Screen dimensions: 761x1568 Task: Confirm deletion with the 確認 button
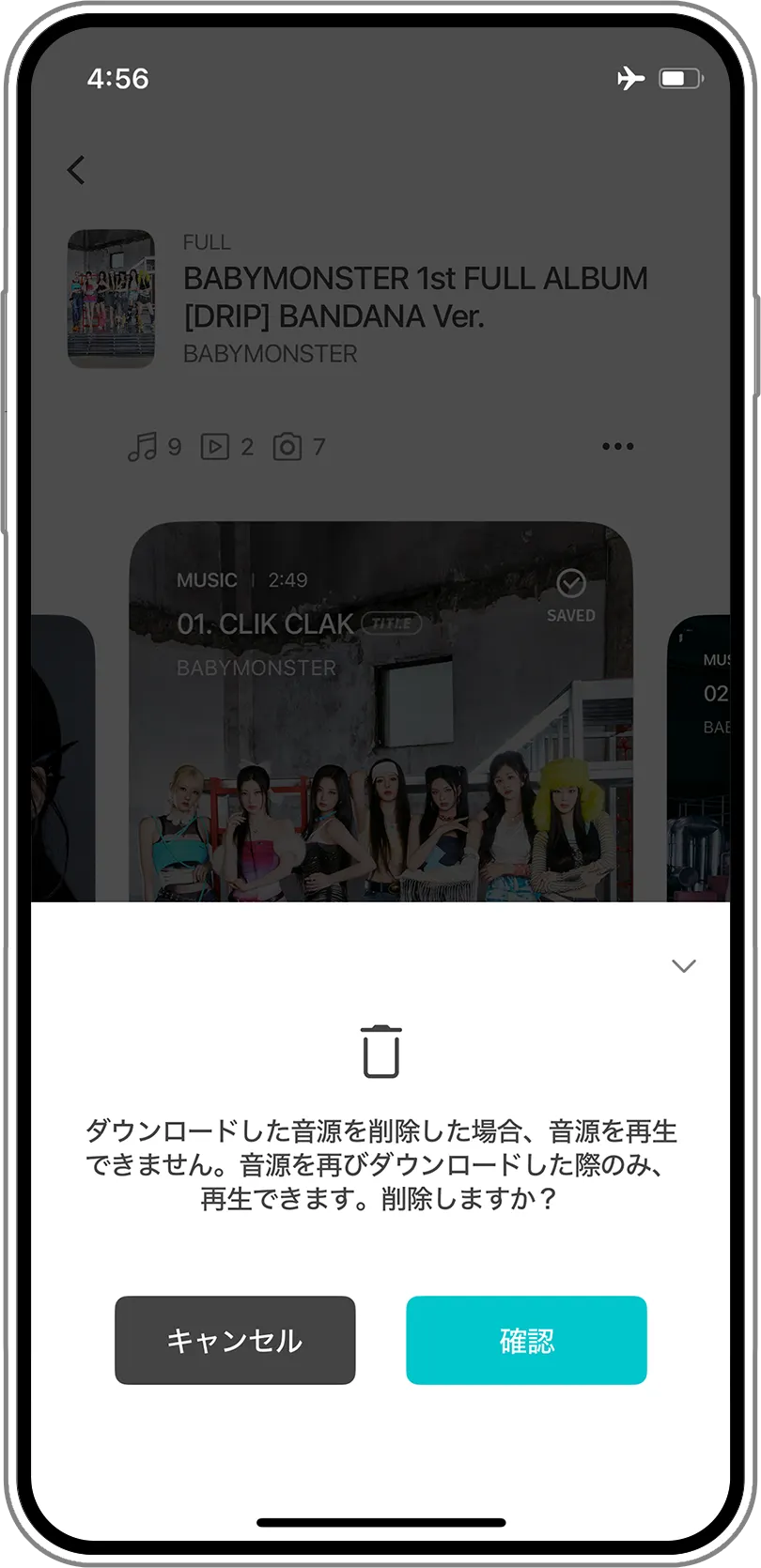526,1340
